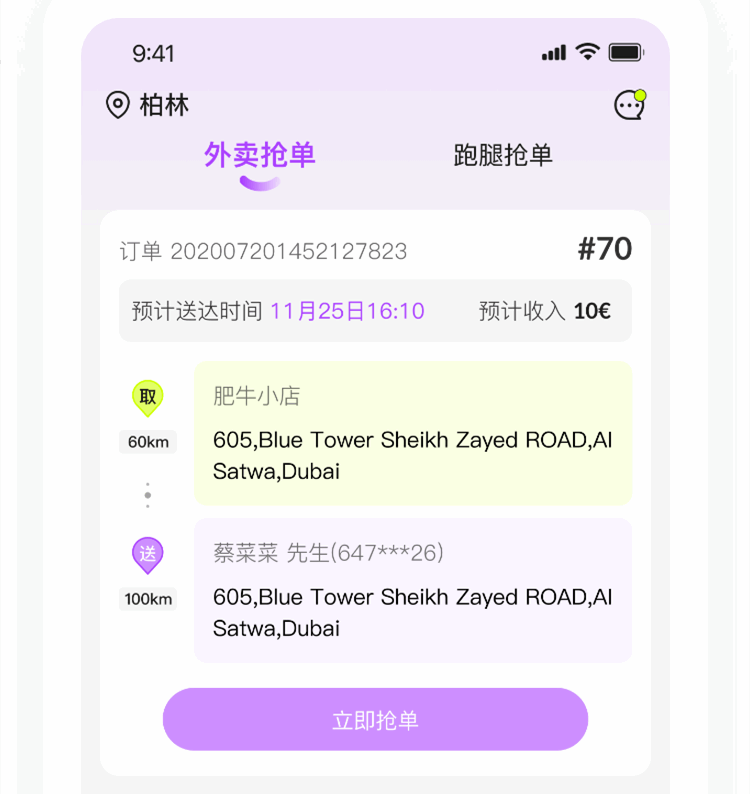
Task: Select the 外卖抢单 tab
Action: (x=260, y=155)
